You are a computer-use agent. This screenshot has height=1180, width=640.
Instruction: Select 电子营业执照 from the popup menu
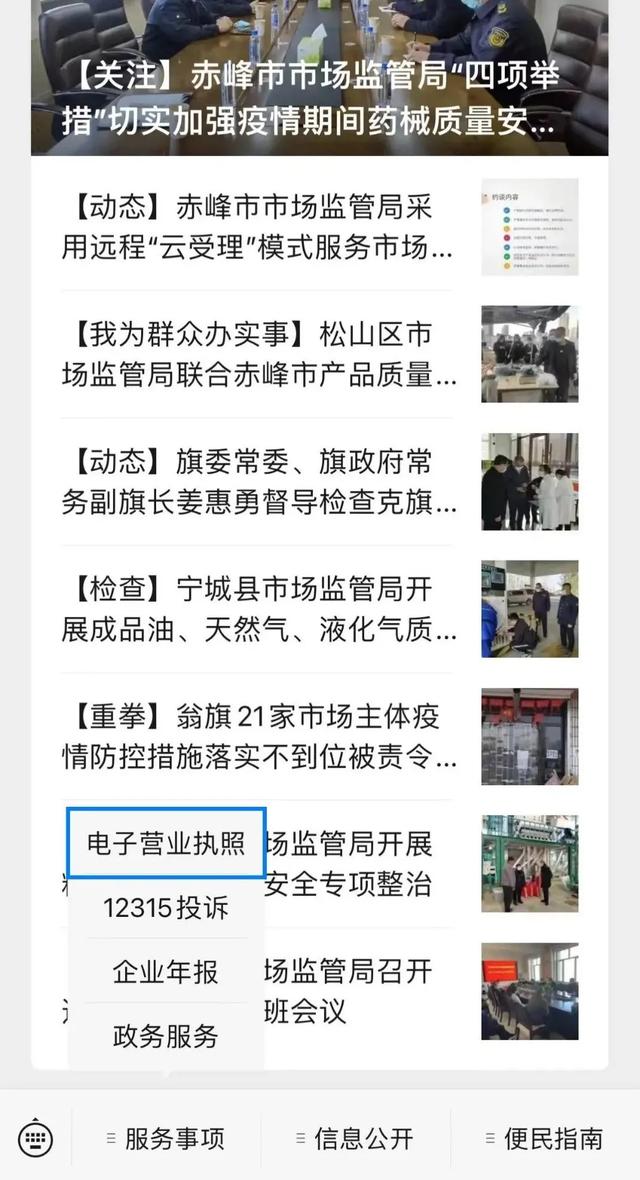[x=166, y=844]
